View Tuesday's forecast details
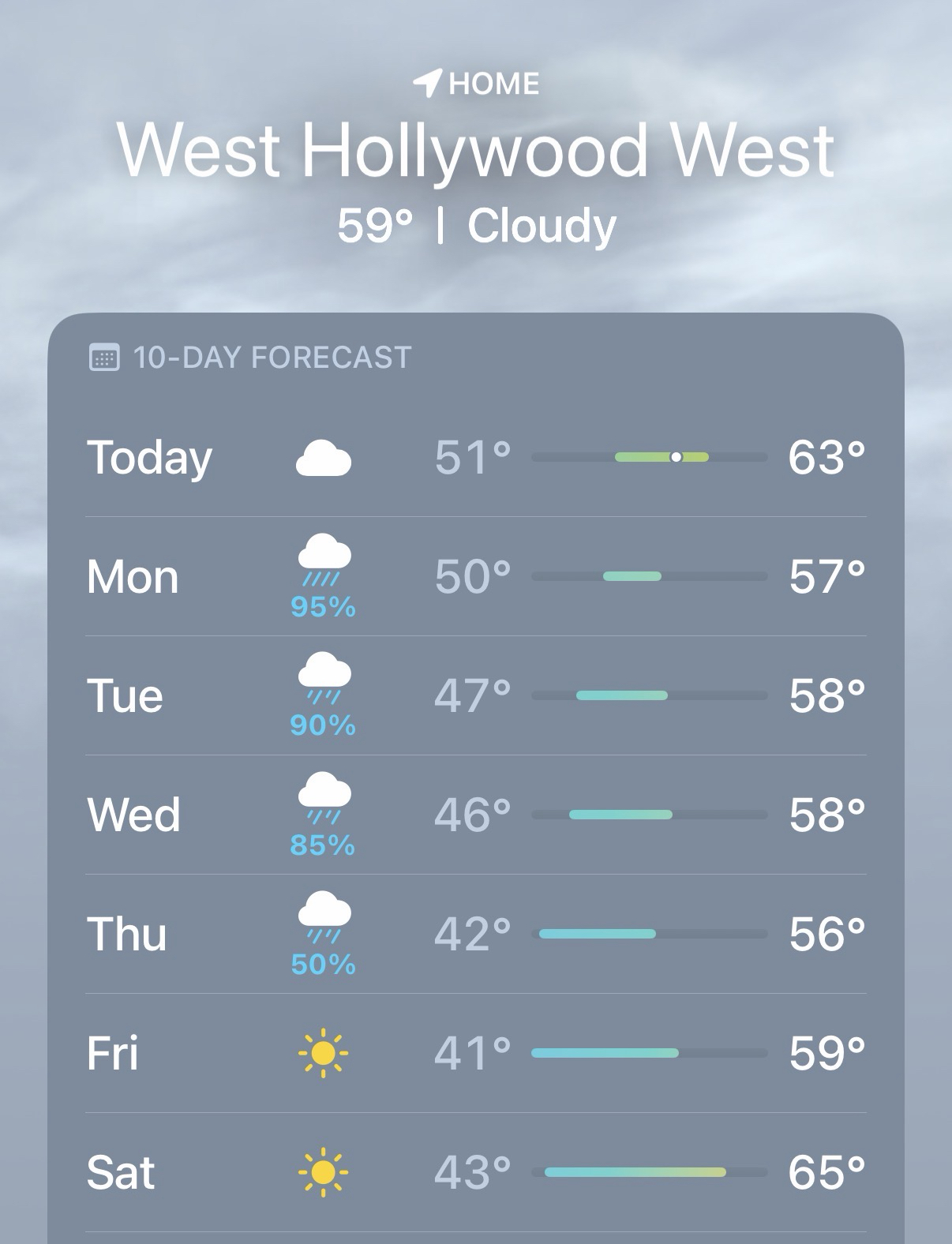The height and width of the screenshot is (1244, 952). coord(475,695)
